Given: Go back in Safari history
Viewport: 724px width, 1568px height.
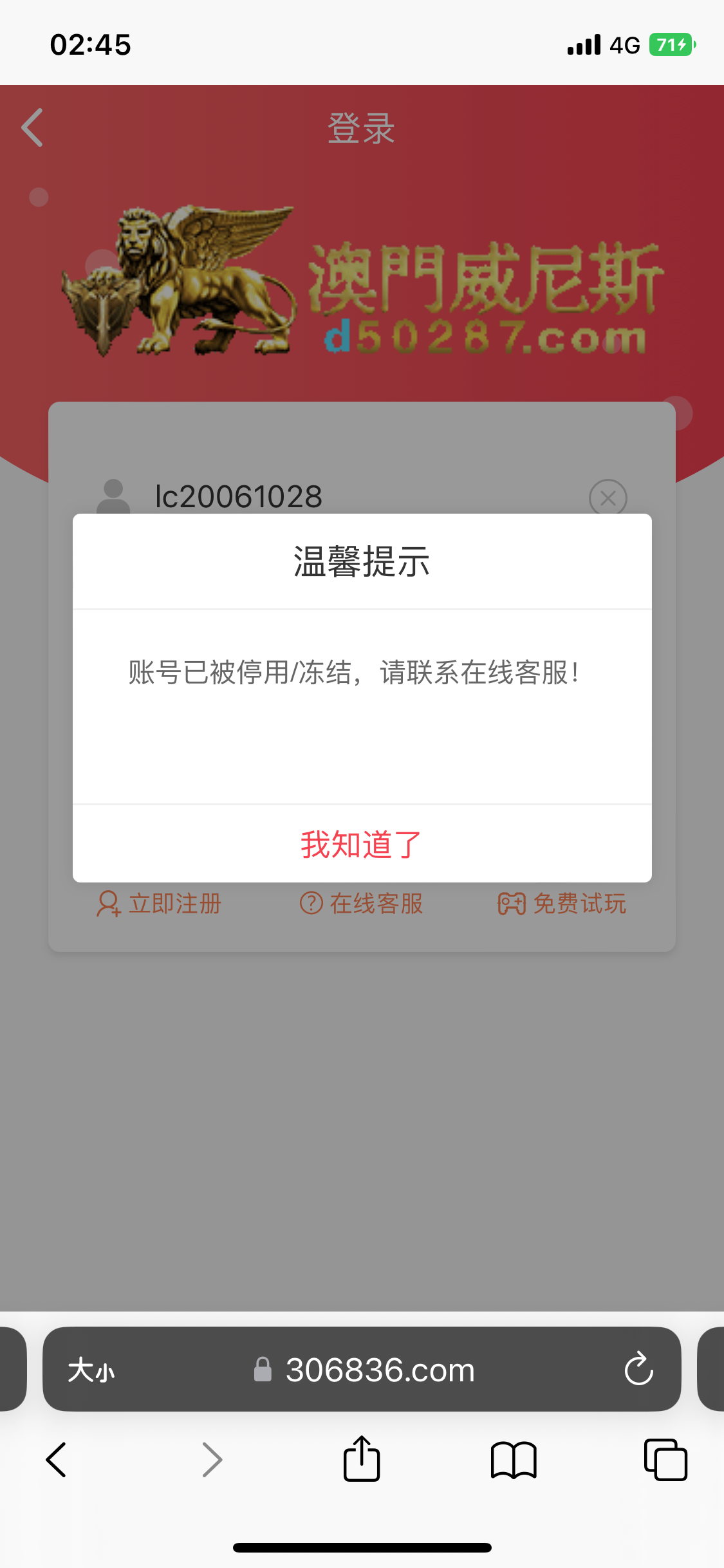Looking at the screenshot, I should [57, 1459].
